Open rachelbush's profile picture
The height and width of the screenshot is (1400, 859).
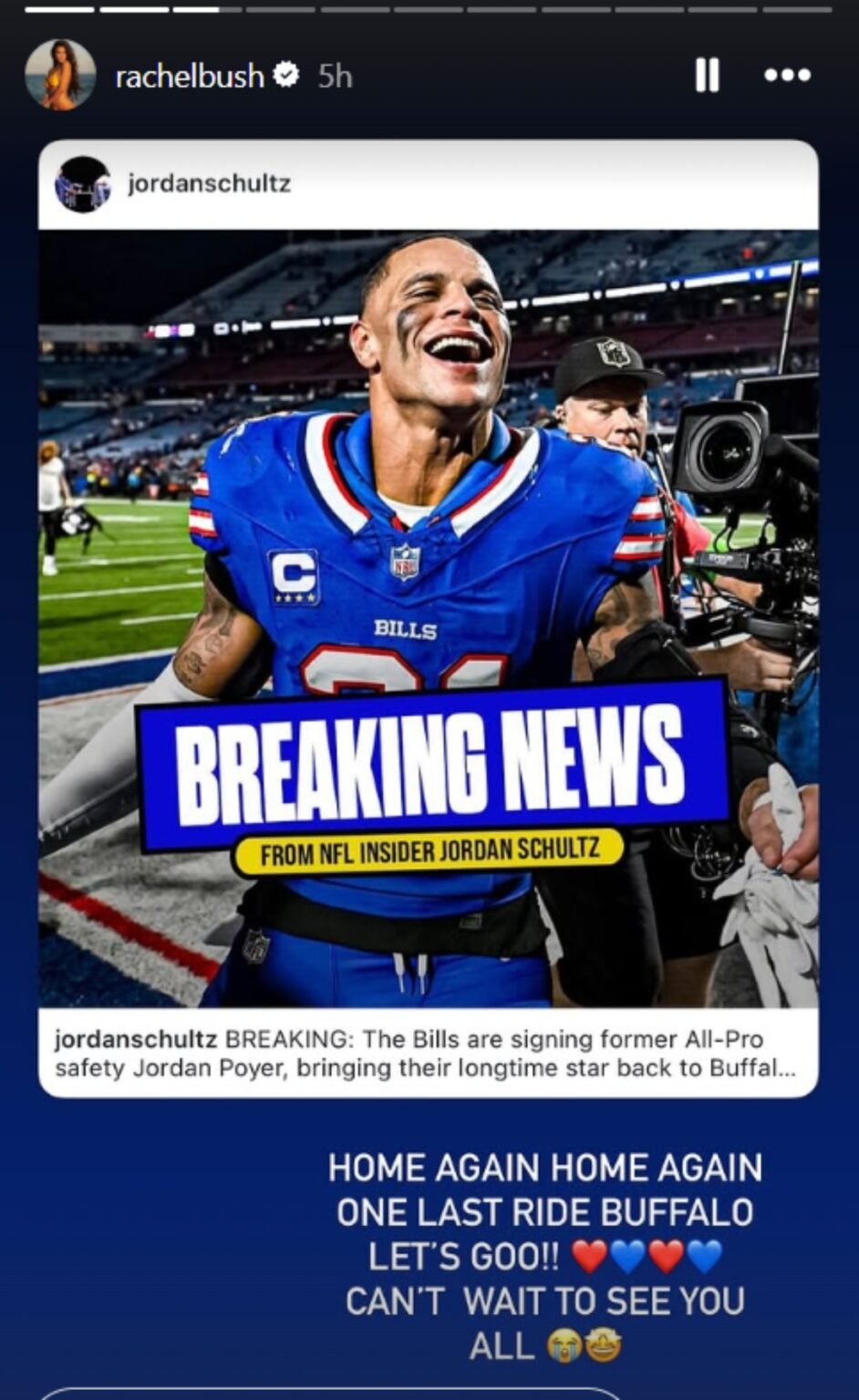tap(60, 76)
